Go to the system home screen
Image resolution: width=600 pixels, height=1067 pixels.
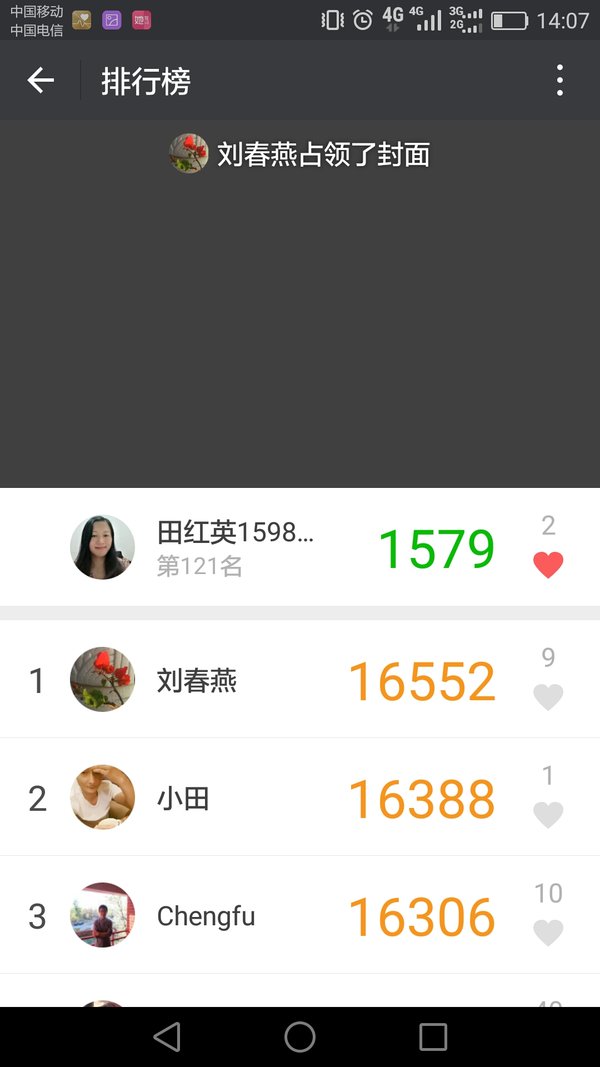click(300, 1037)
